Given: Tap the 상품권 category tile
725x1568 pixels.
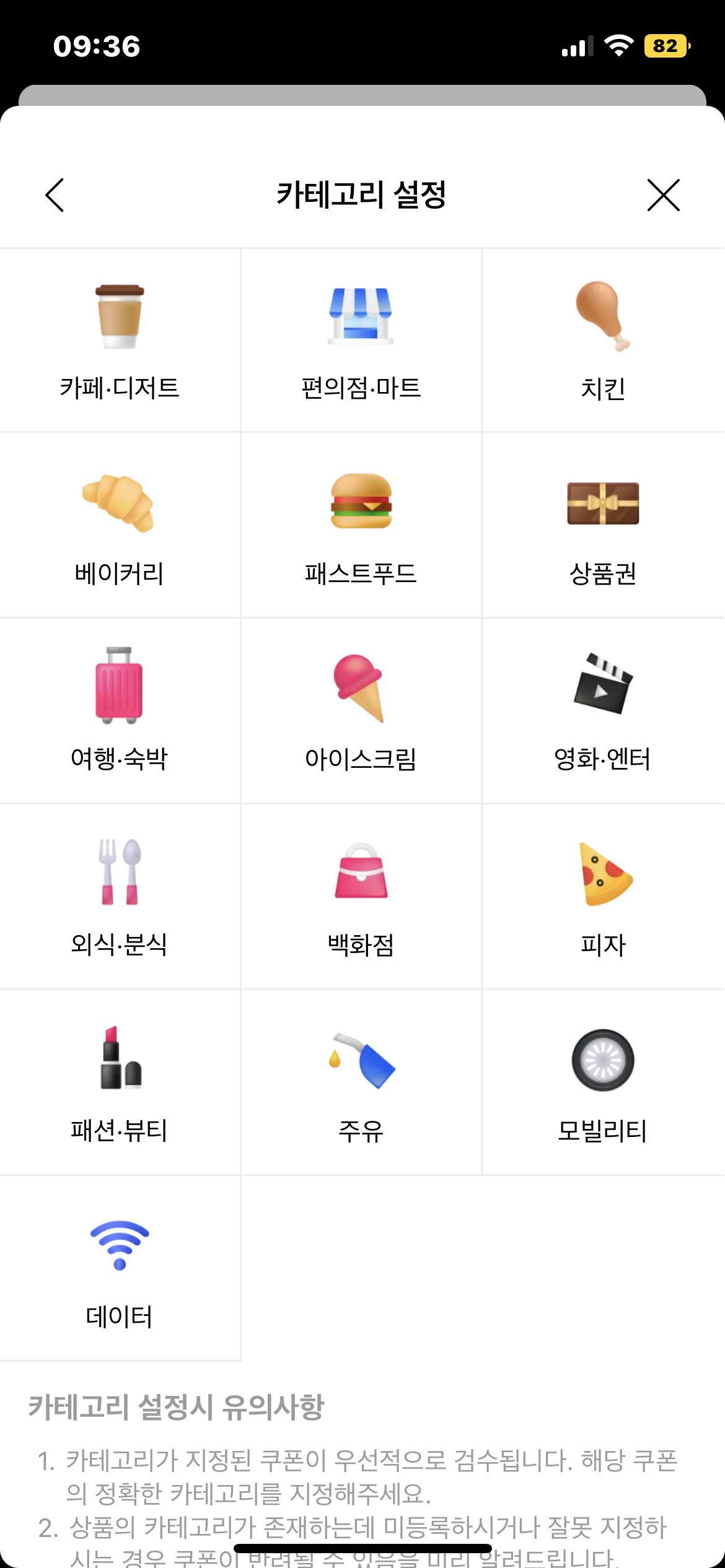Looking at the screenshot, I should [604, 525].
